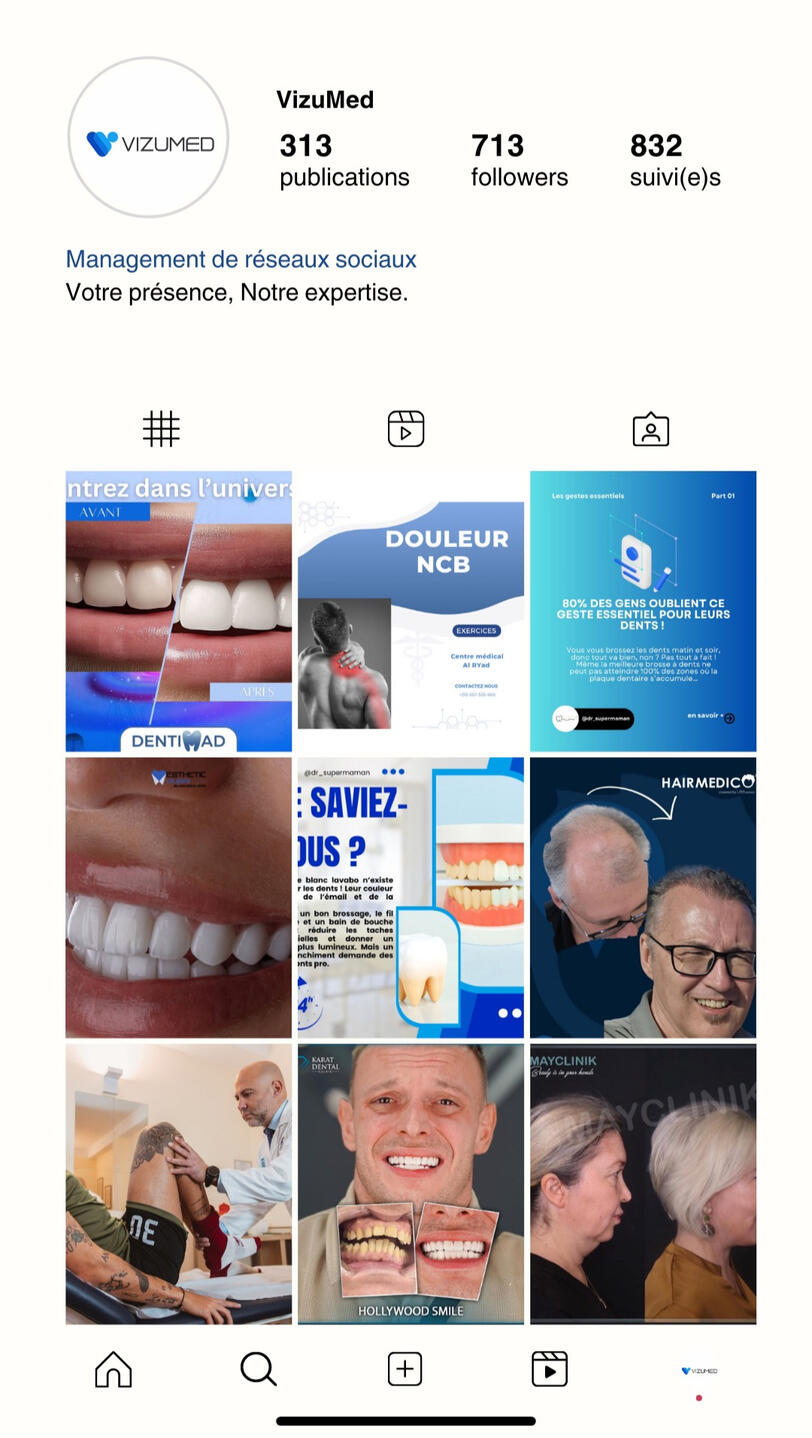View the 713 followers list
Viewport: 812px width, 1438px height.
coord(518,160)
